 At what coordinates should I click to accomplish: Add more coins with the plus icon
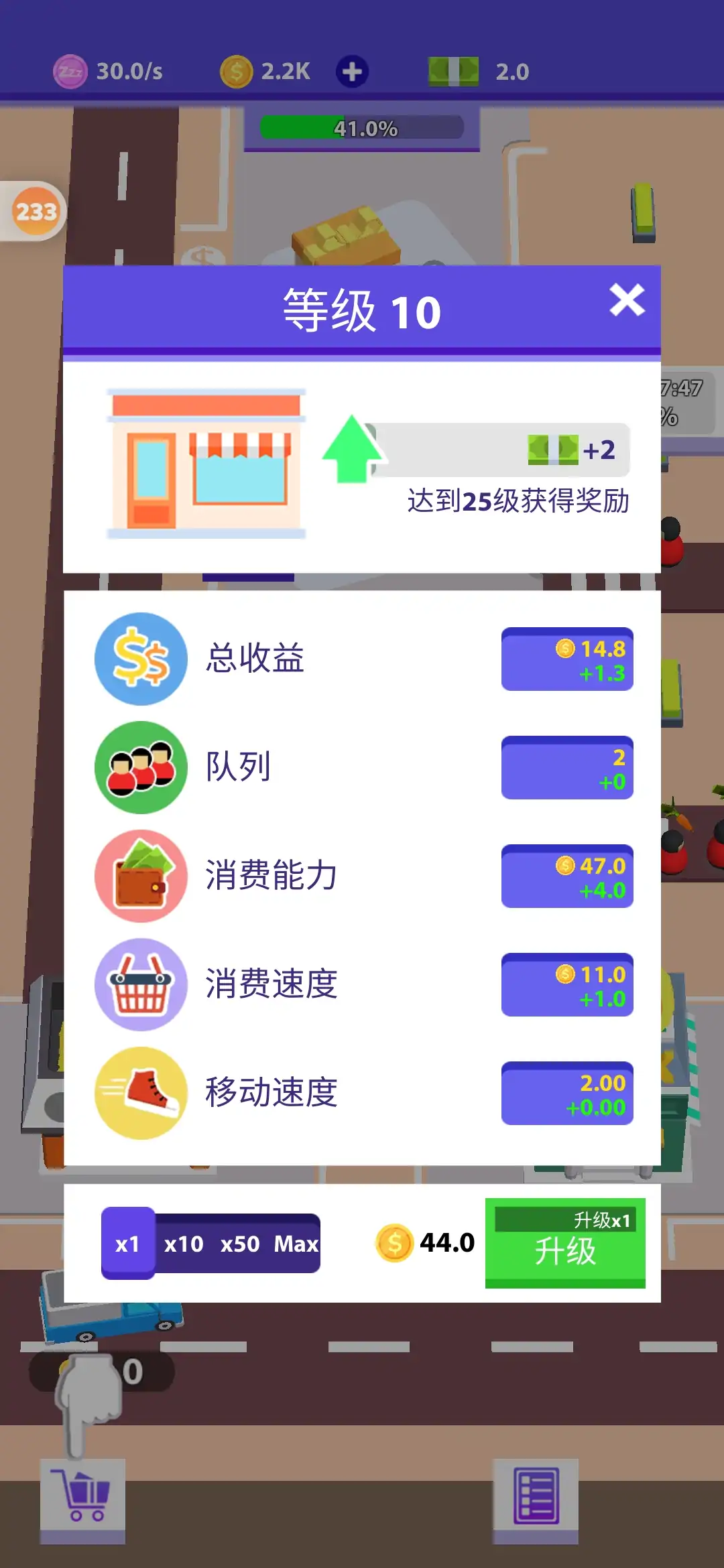point(352,71)
